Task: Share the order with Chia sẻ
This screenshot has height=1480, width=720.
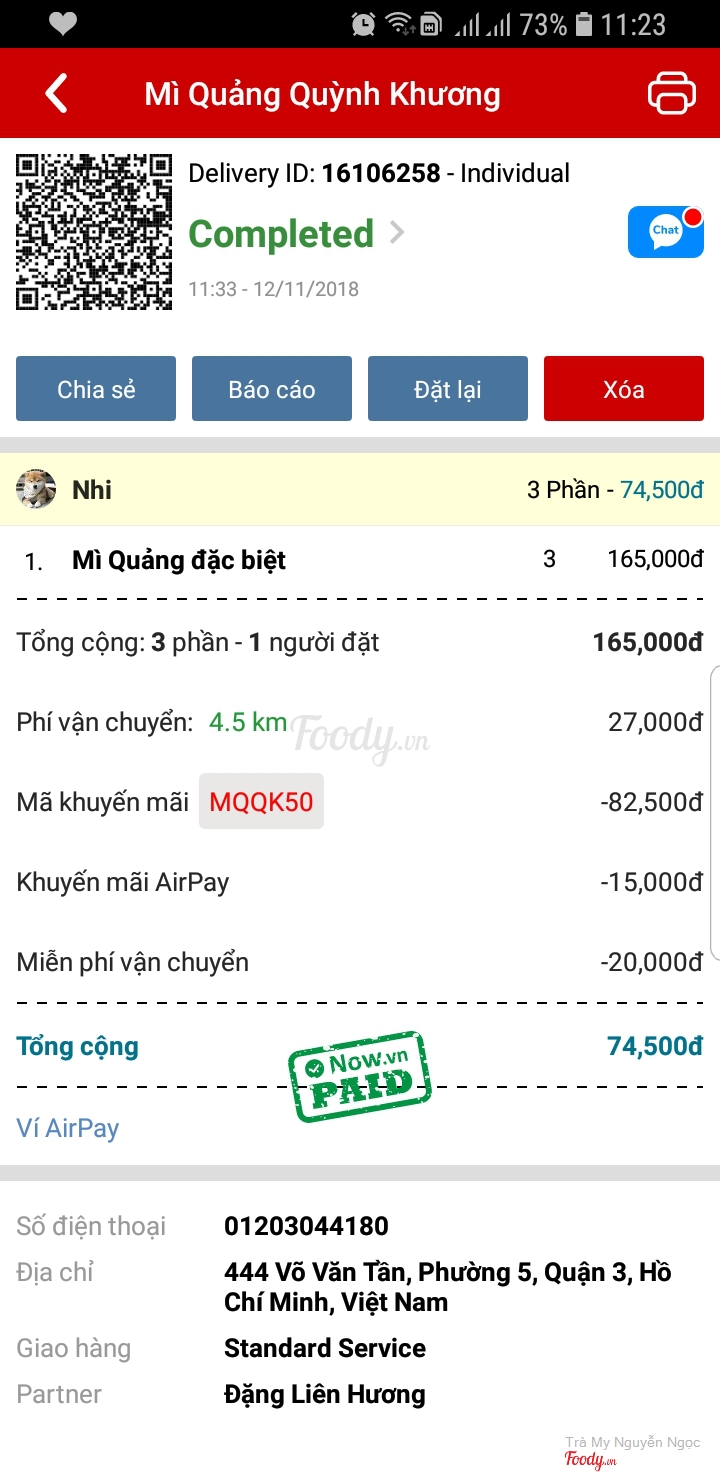Action: 96,389
